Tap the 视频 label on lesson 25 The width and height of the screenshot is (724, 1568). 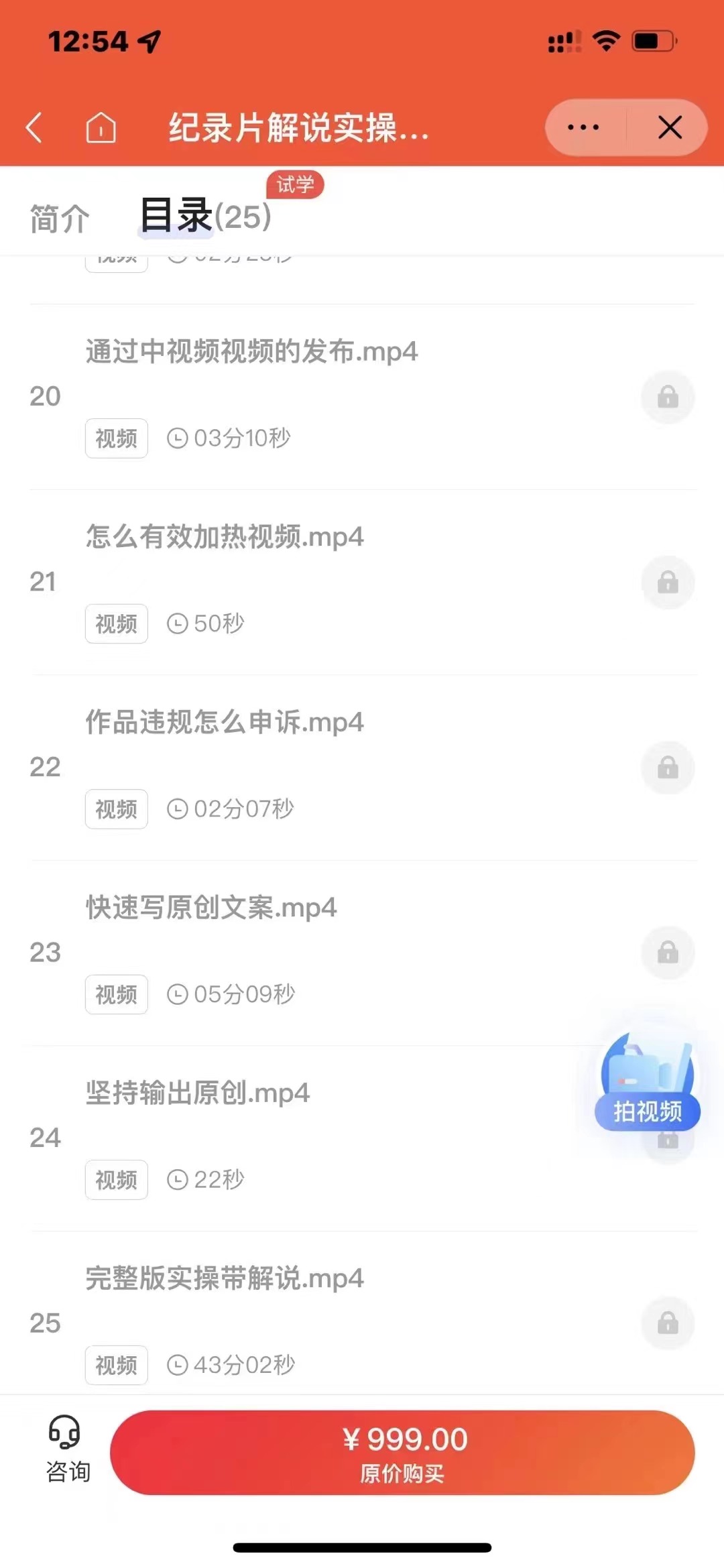point(116,1364)
